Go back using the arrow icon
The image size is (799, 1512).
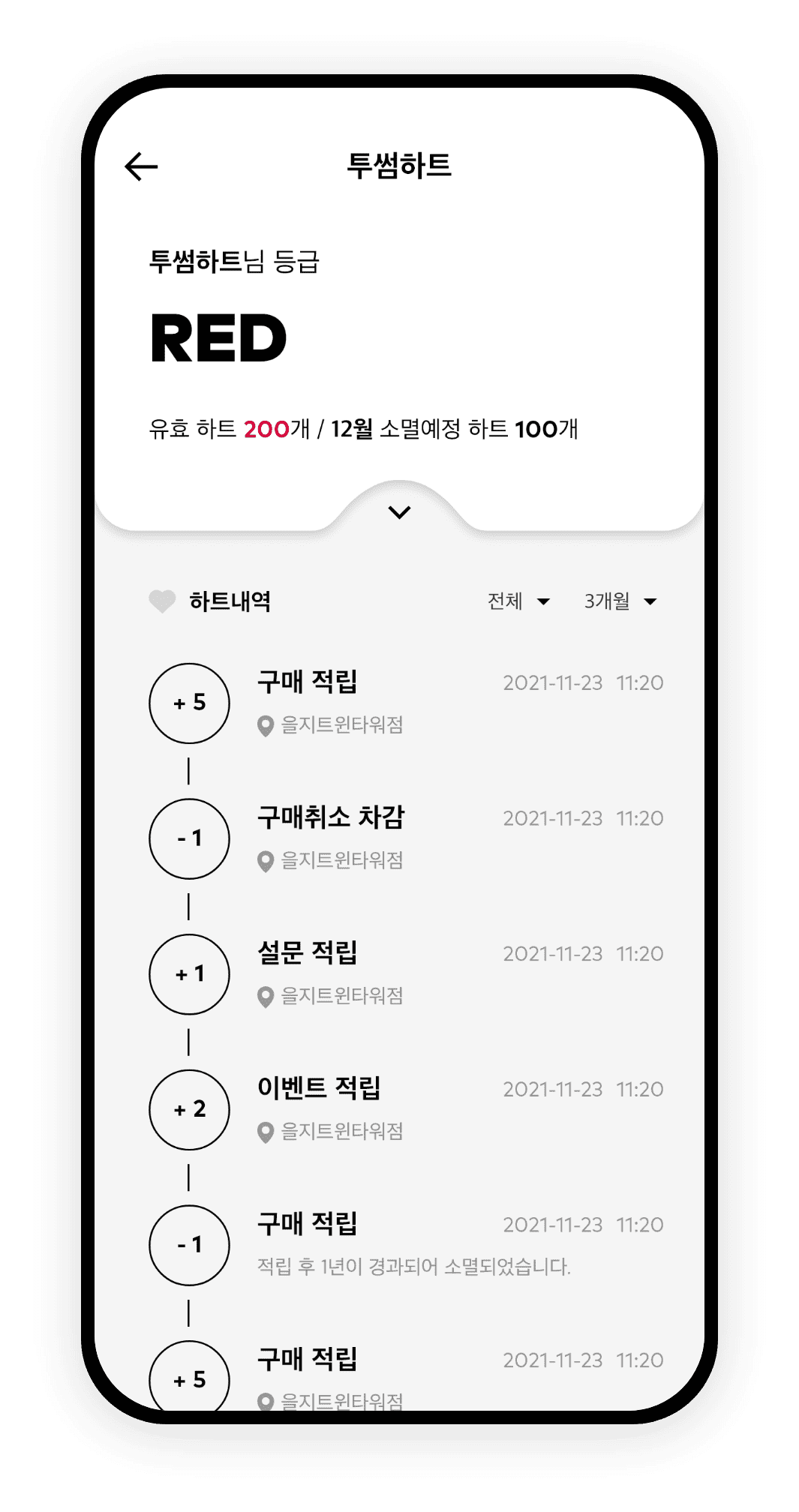click(141, 166)
